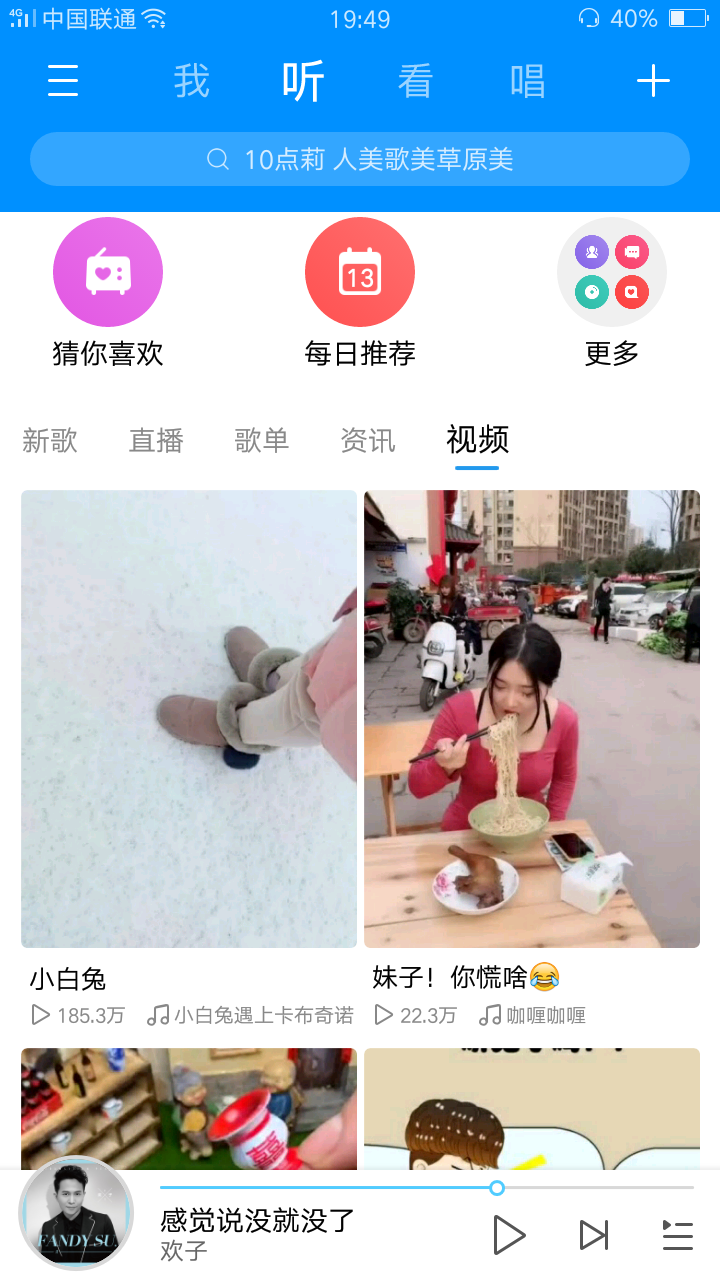The image size is (720, 1280).
Task: Switch to the 我 tab
Action: (191, 81)
